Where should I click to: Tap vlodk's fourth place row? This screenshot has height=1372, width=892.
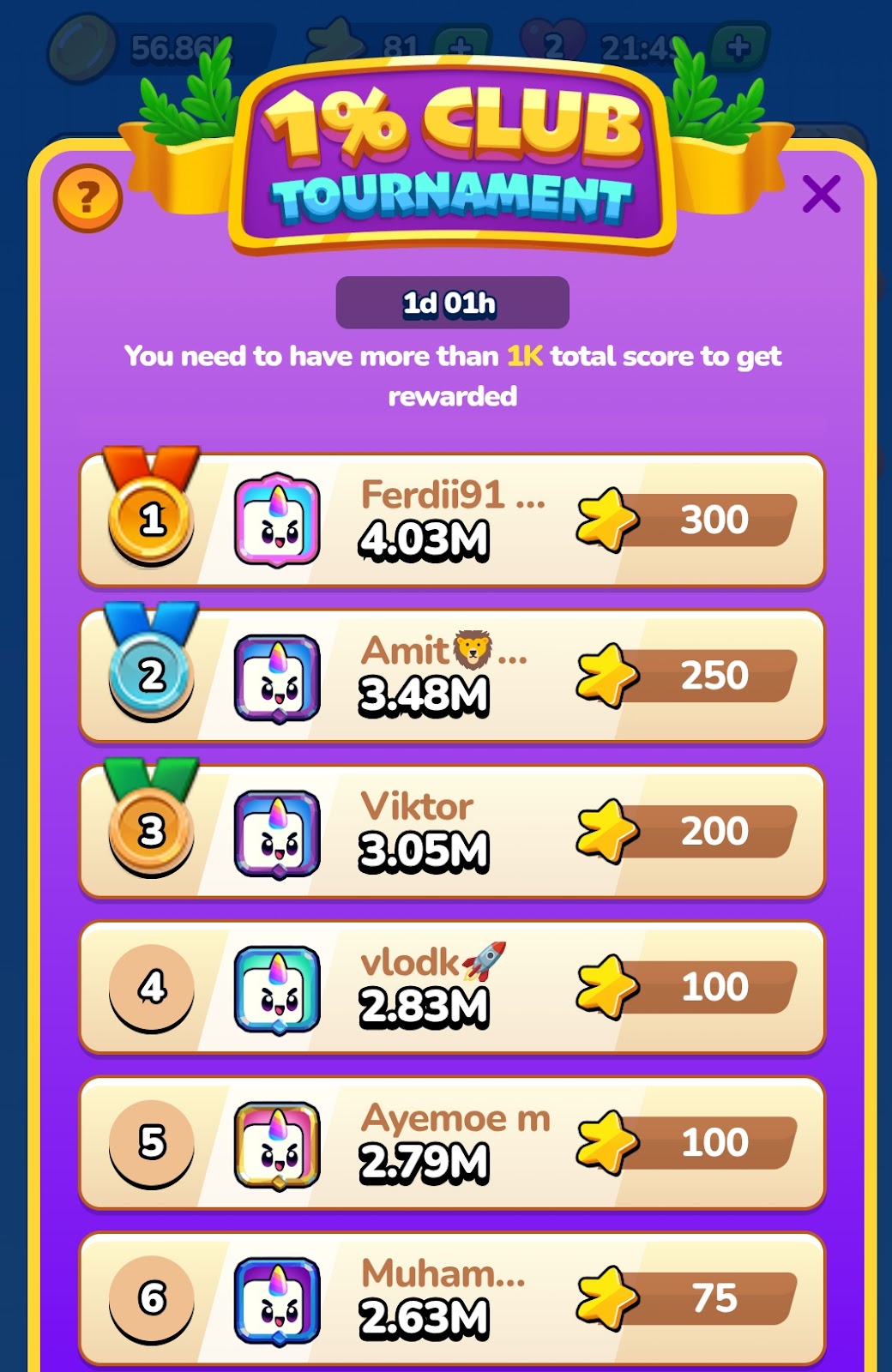(x=452, y=987)
